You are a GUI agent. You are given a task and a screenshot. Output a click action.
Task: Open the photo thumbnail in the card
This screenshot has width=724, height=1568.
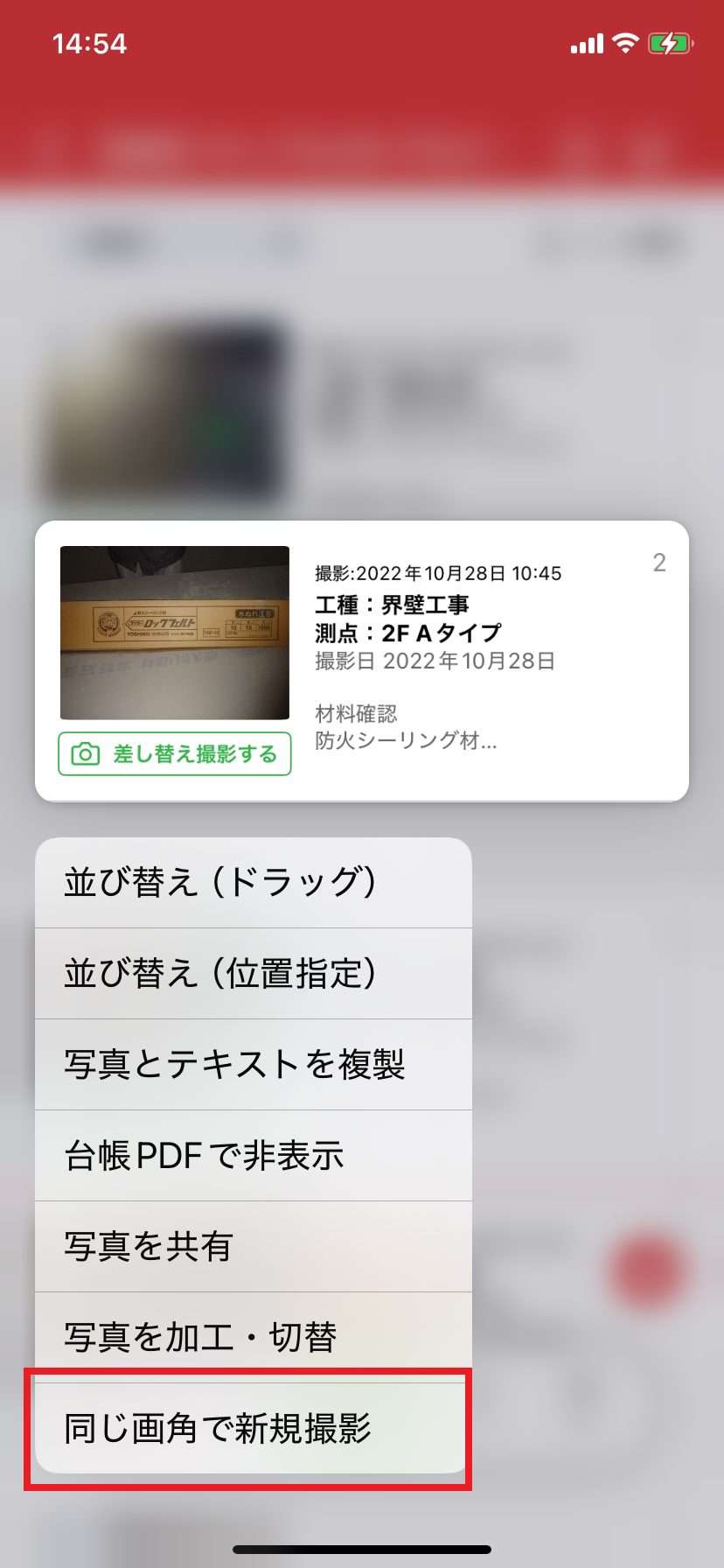click(175, 633)
